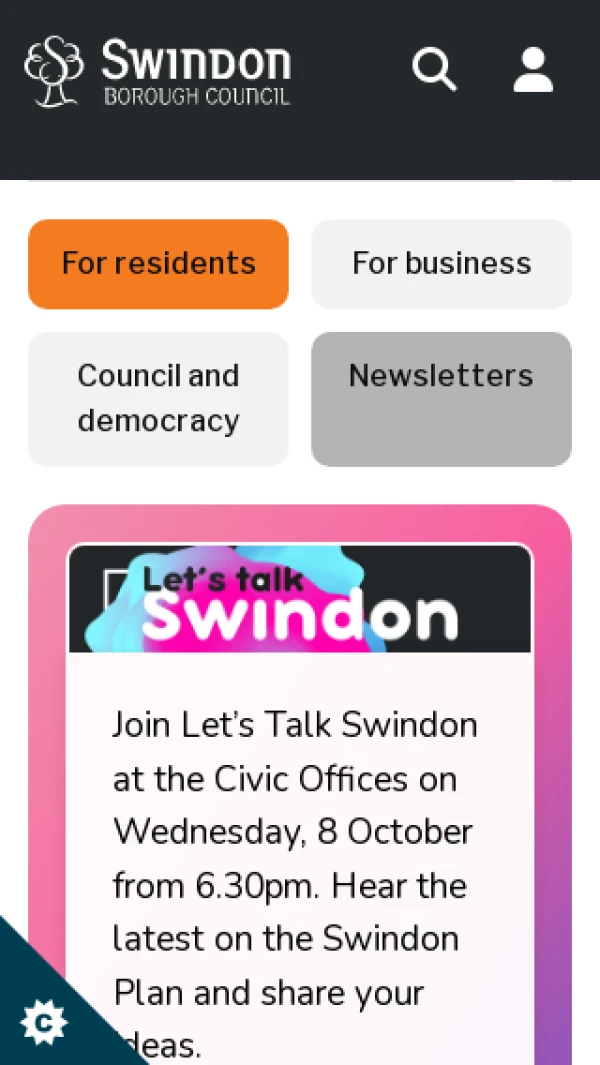
Task: Open the Let's talk Swindon card
Action: 299,800
